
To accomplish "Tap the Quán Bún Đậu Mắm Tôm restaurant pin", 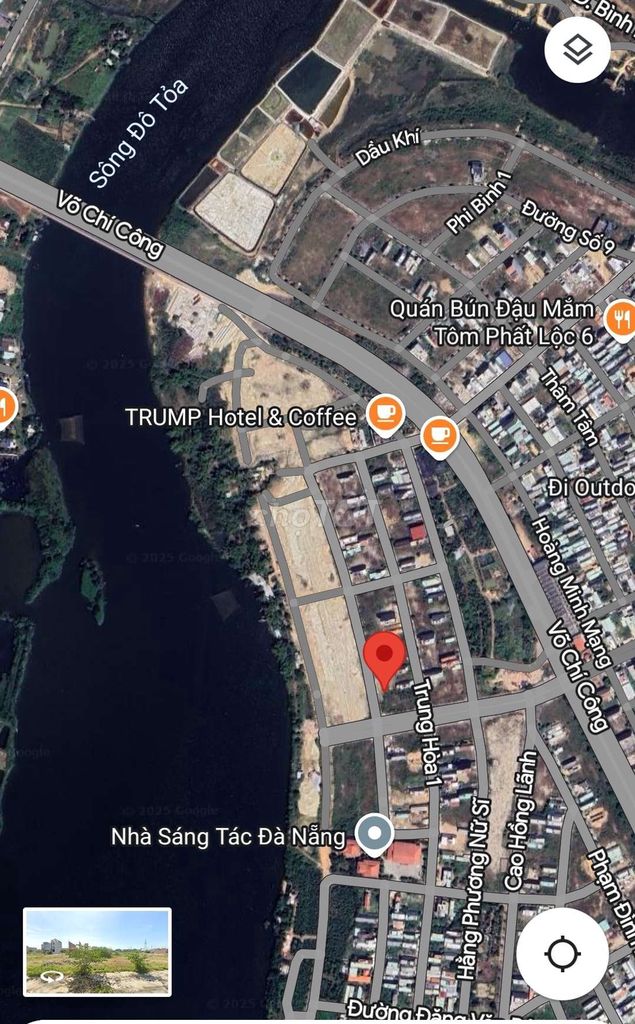I will tap(620, 320).
